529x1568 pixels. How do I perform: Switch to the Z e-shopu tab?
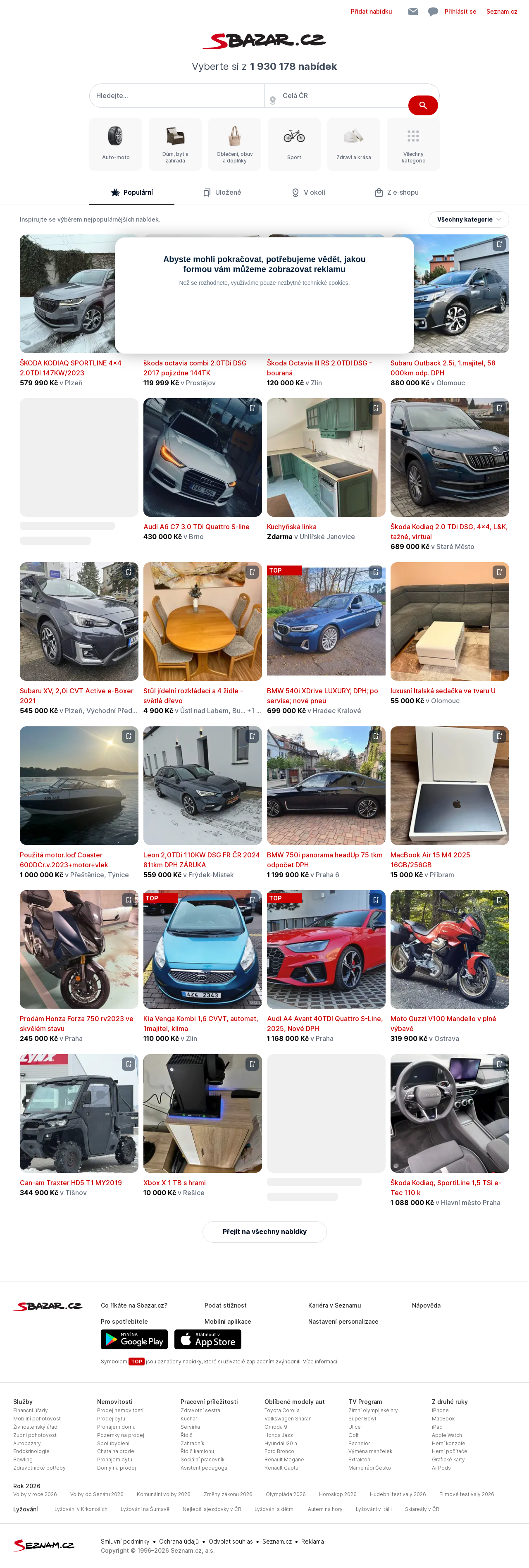[x=396, y=192]
